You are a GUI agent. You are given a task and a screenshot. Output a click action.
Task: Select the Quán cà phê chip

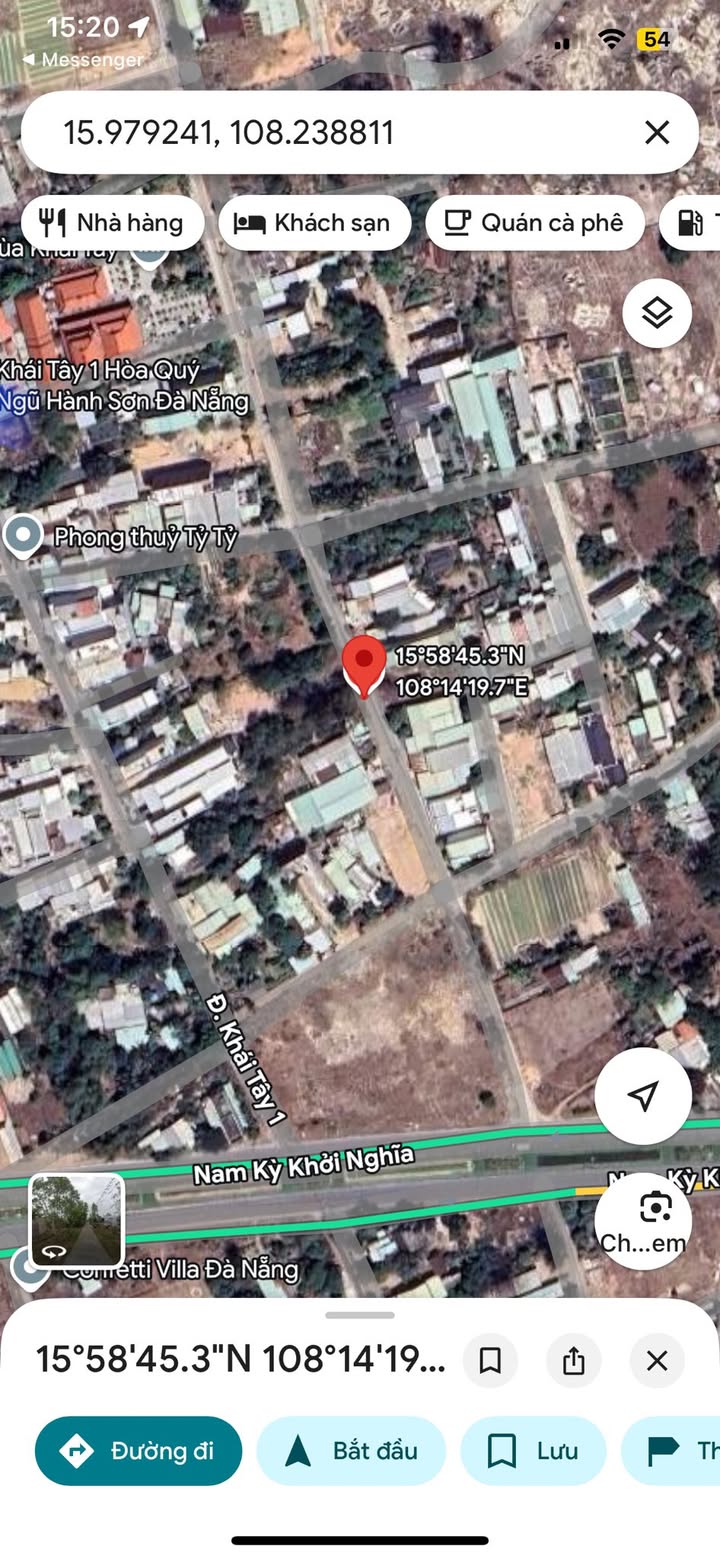point(534,222)
